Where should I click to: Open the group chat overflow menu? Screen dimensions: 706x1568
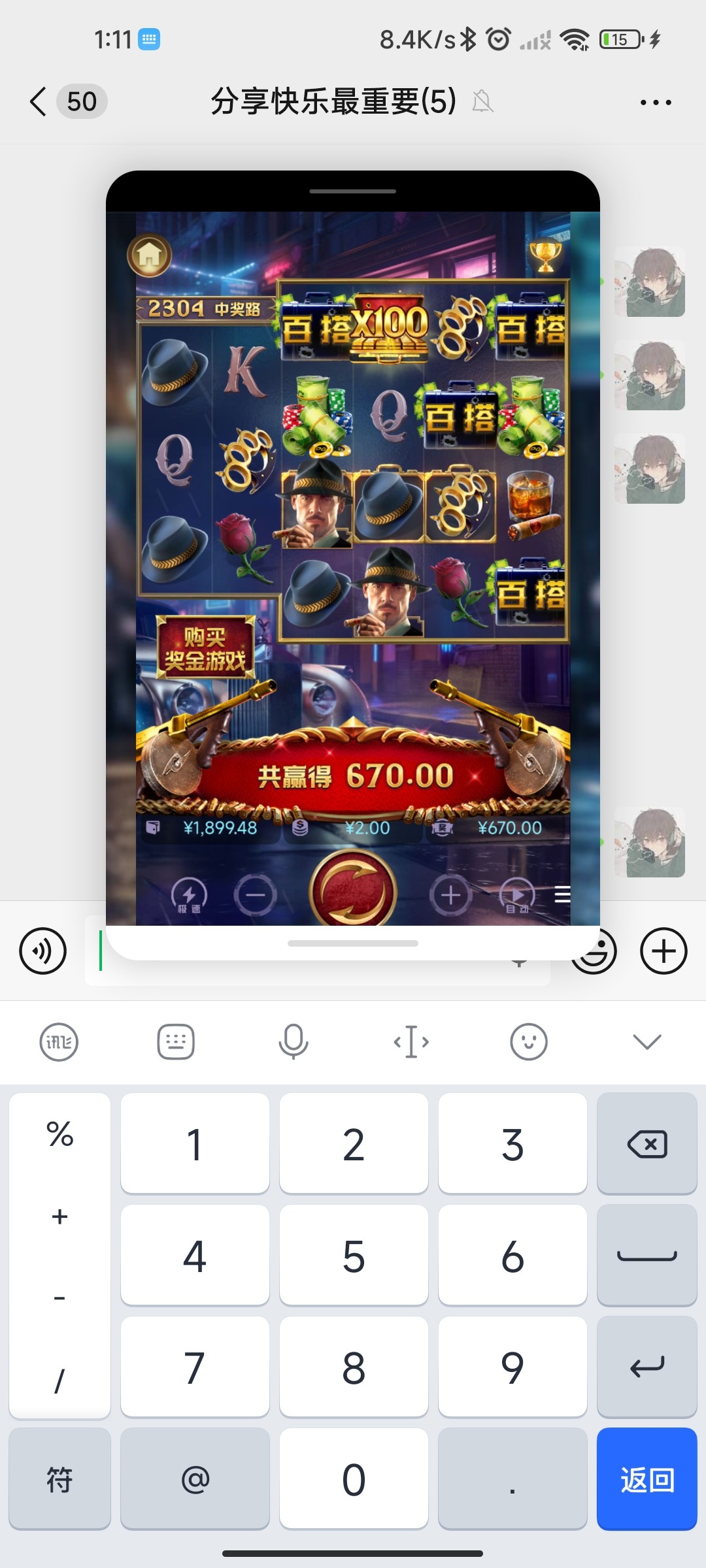point(655,103)
